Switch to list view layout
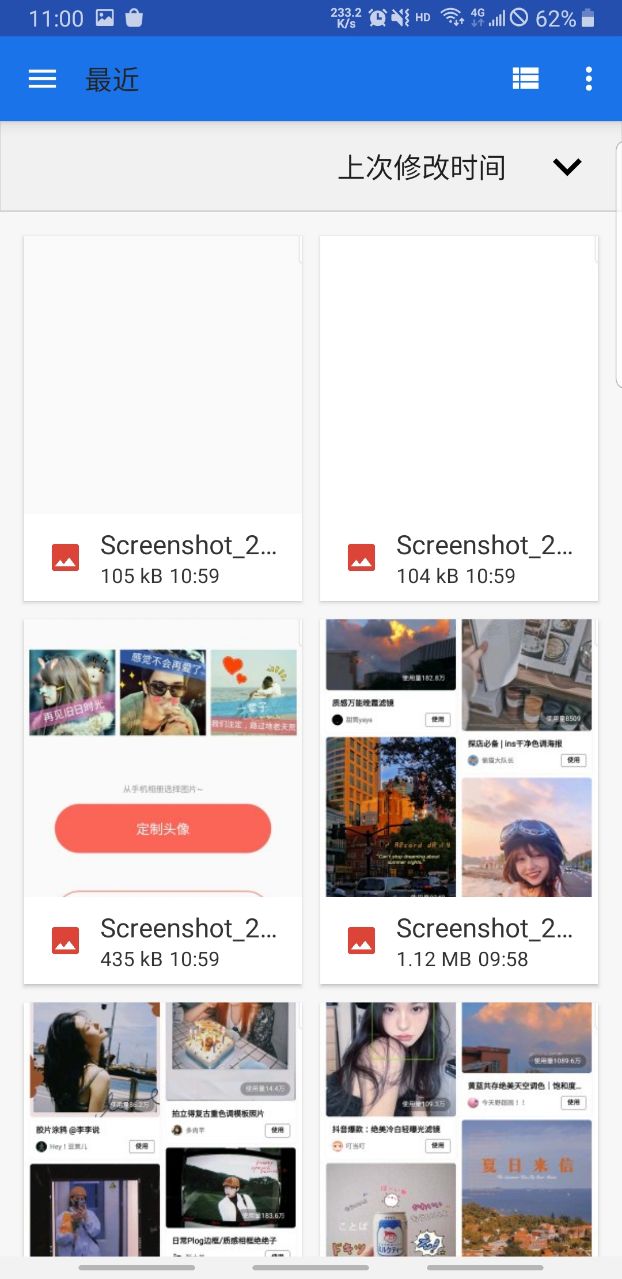The width and height of the screenshot is (622, 1279). tap(526, 80)
